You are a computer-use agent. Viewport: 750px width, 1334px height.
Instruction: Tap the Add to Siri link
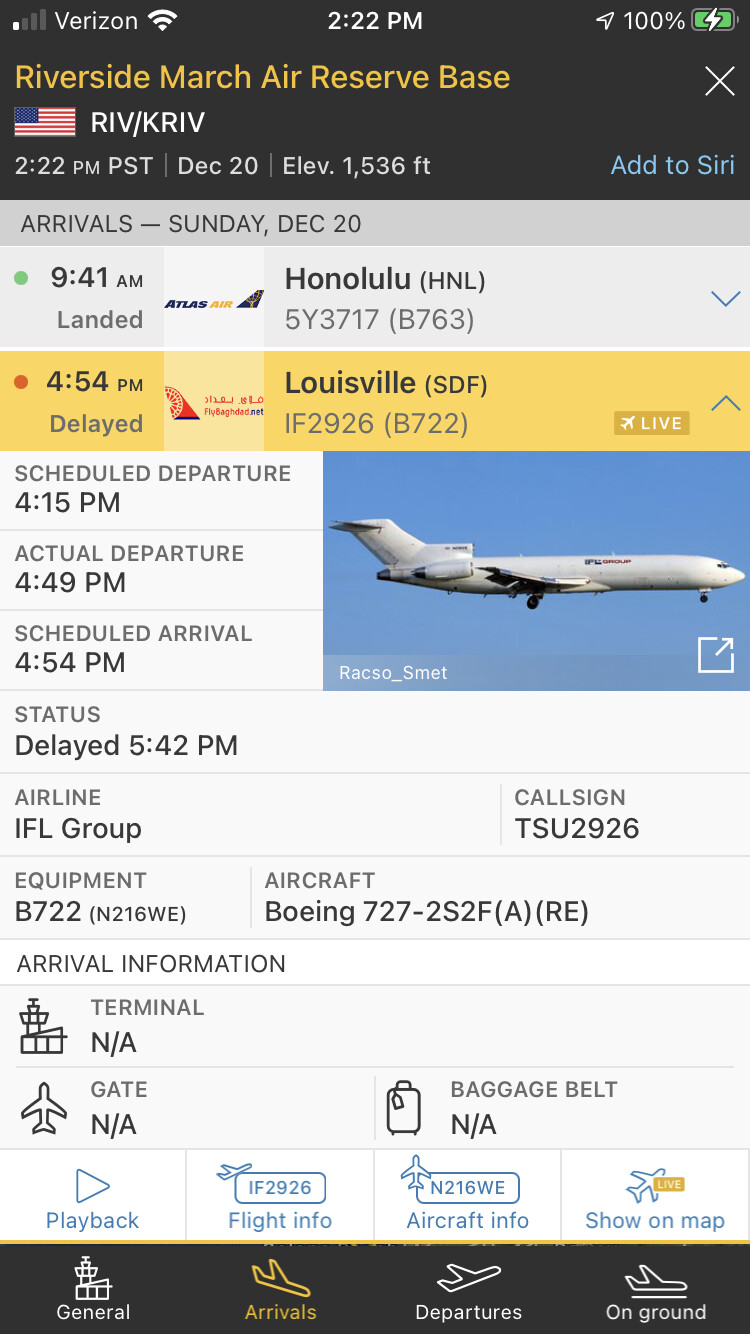pos(672,165)
